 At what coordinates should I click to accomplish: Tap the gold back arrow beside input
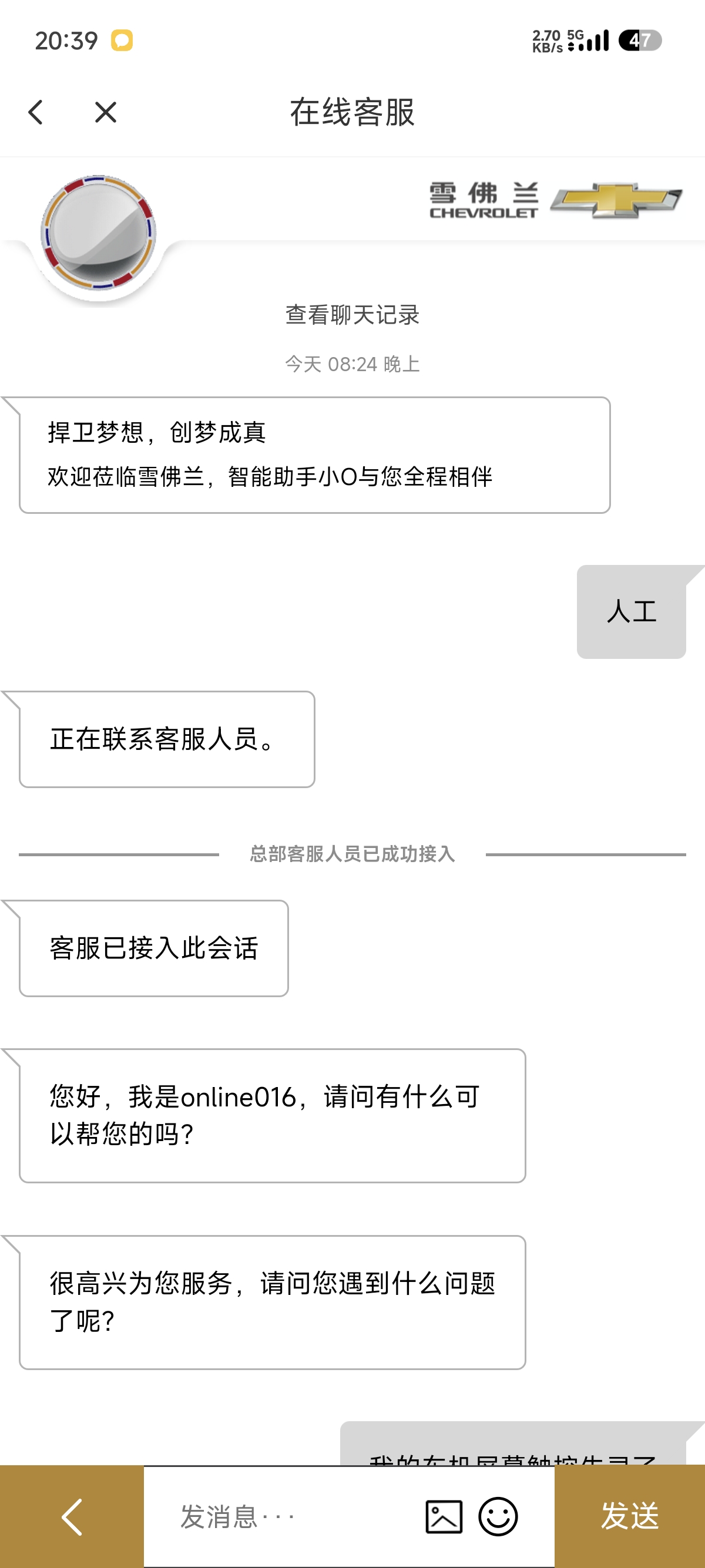(x=72, y=1516)
